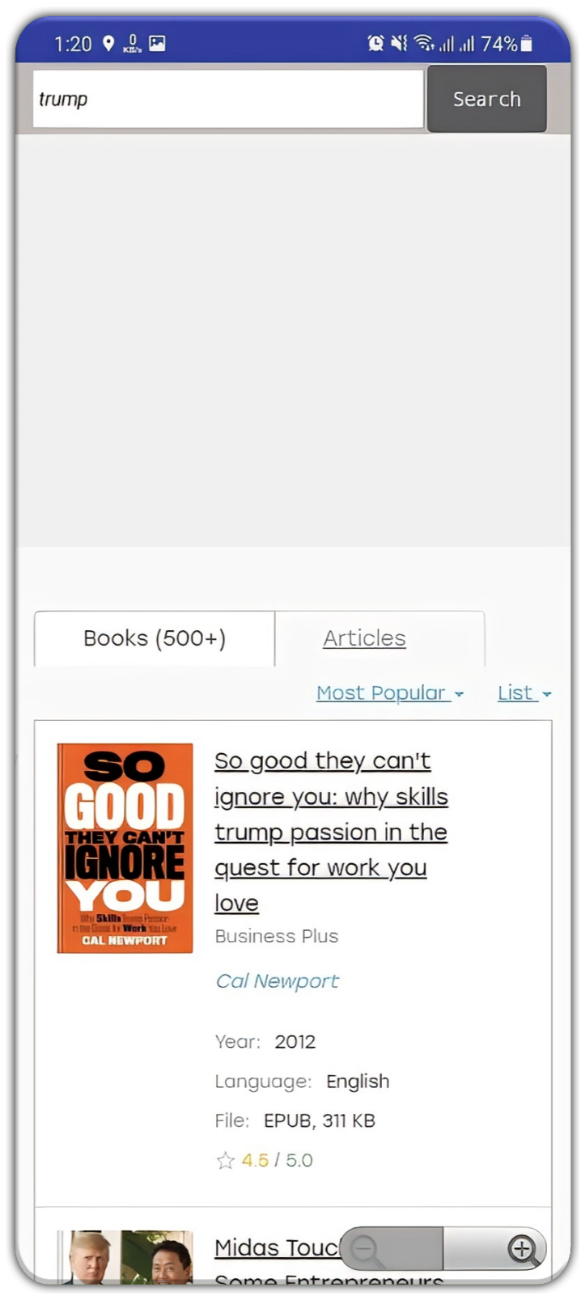The image size is (585, 1300).
Task: View author Cal Newport's page
Action: point(277,981)
